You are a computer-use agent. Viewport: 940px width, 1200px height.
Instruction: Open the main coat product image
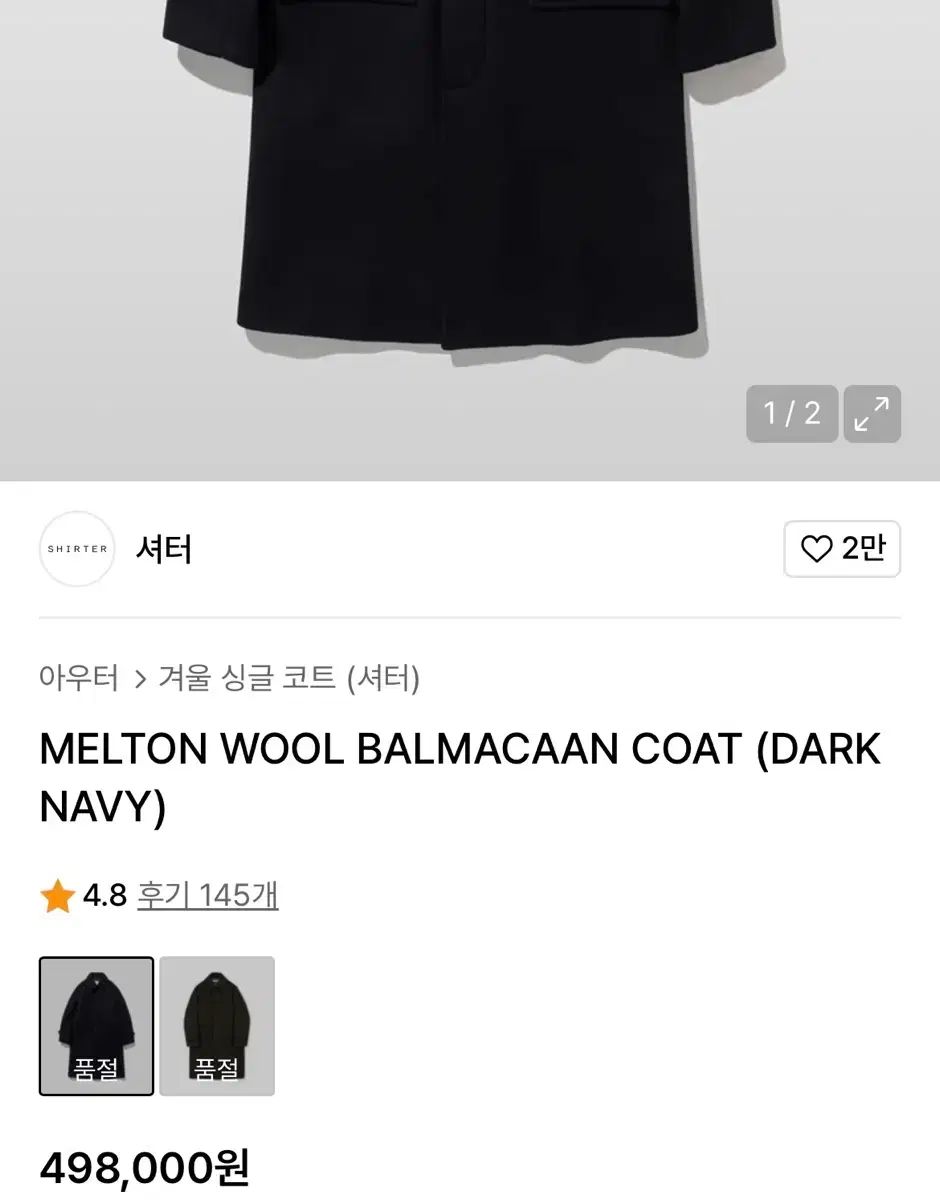(470, 200)
